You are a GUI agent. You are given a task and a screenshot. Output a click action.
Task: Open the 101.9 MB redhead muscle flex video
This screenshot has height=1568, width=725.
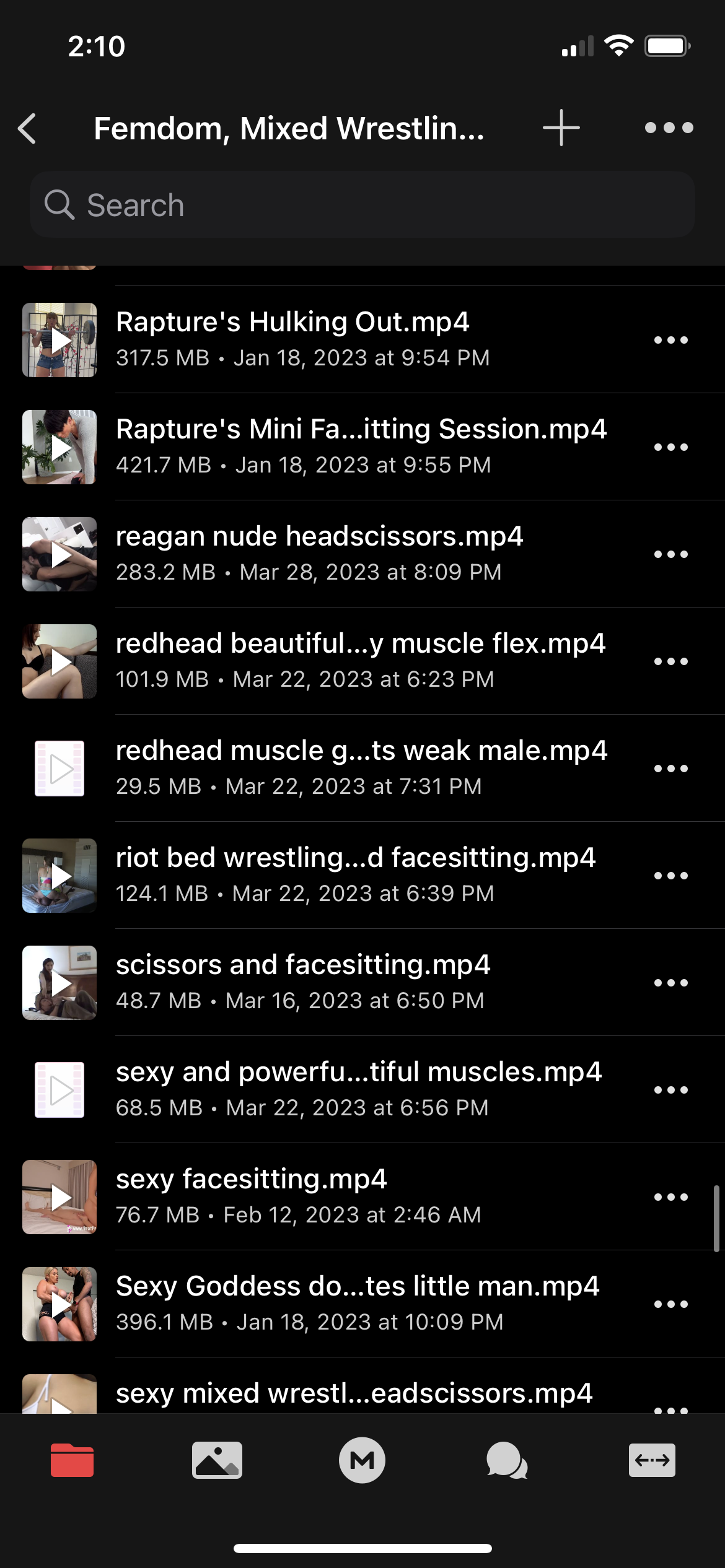362,661
